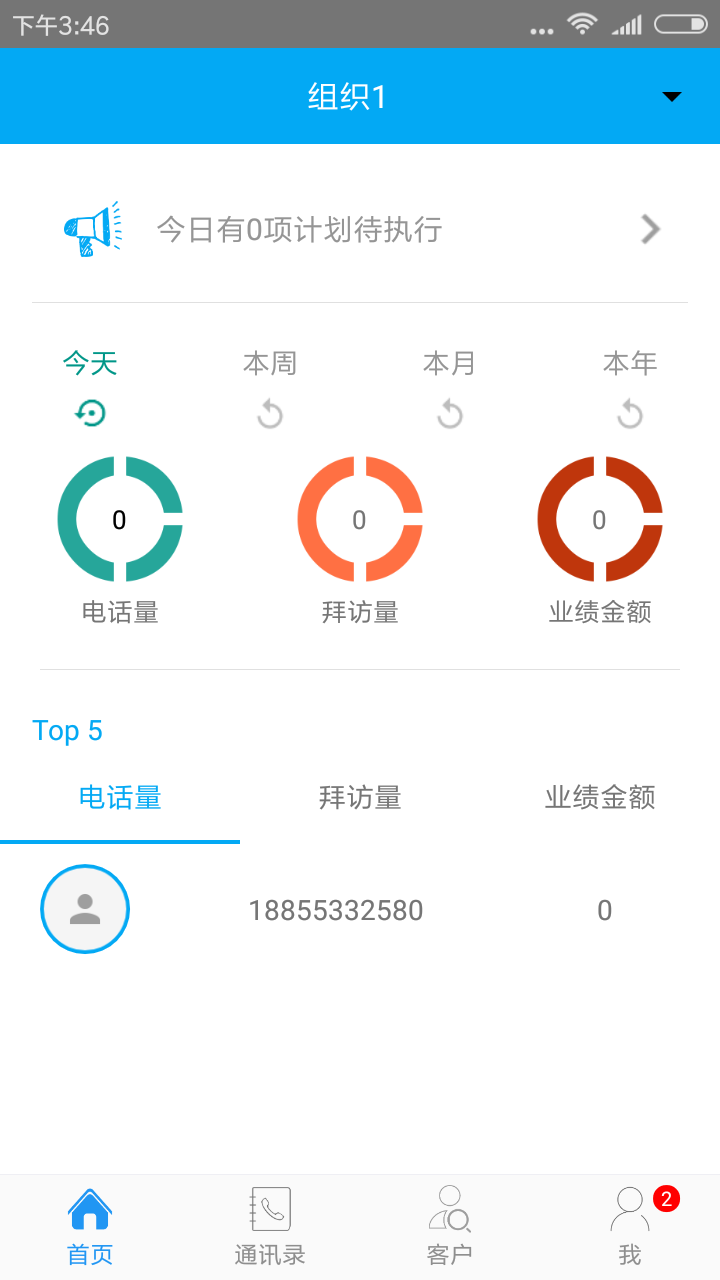Viewport: 720px width, 1280px height.
Task: Select the phone number 18855332580 entry
Action: [x=336, y=910]
